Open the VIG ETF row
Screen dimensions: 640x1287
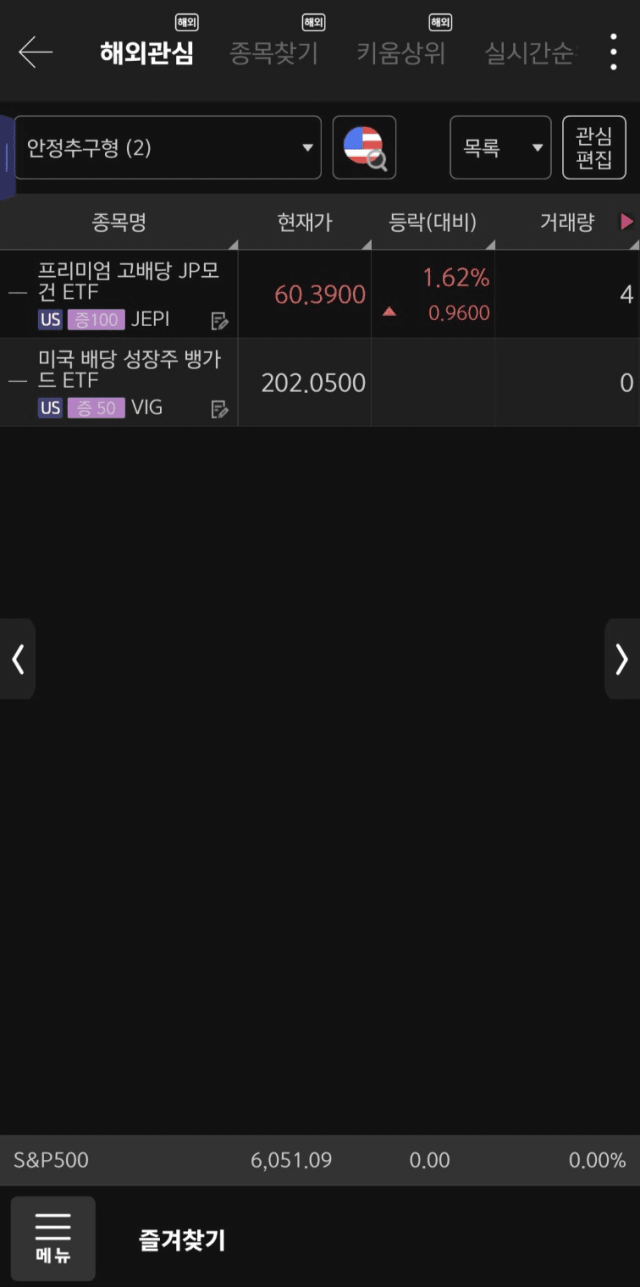[320, 382]
